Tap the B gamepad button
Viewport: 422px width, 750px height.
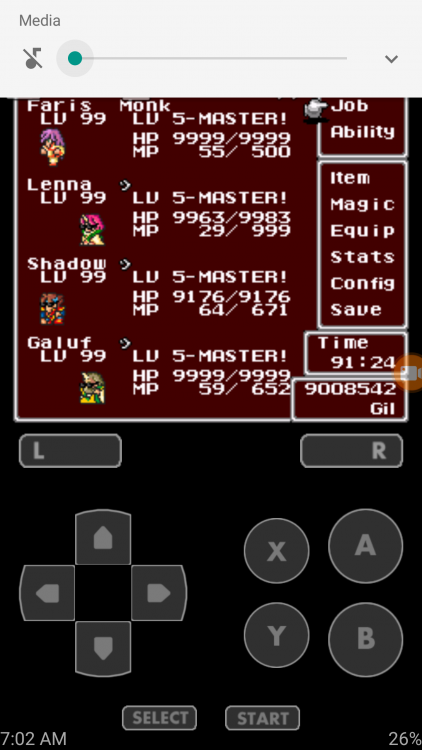(x=366, y=640)
